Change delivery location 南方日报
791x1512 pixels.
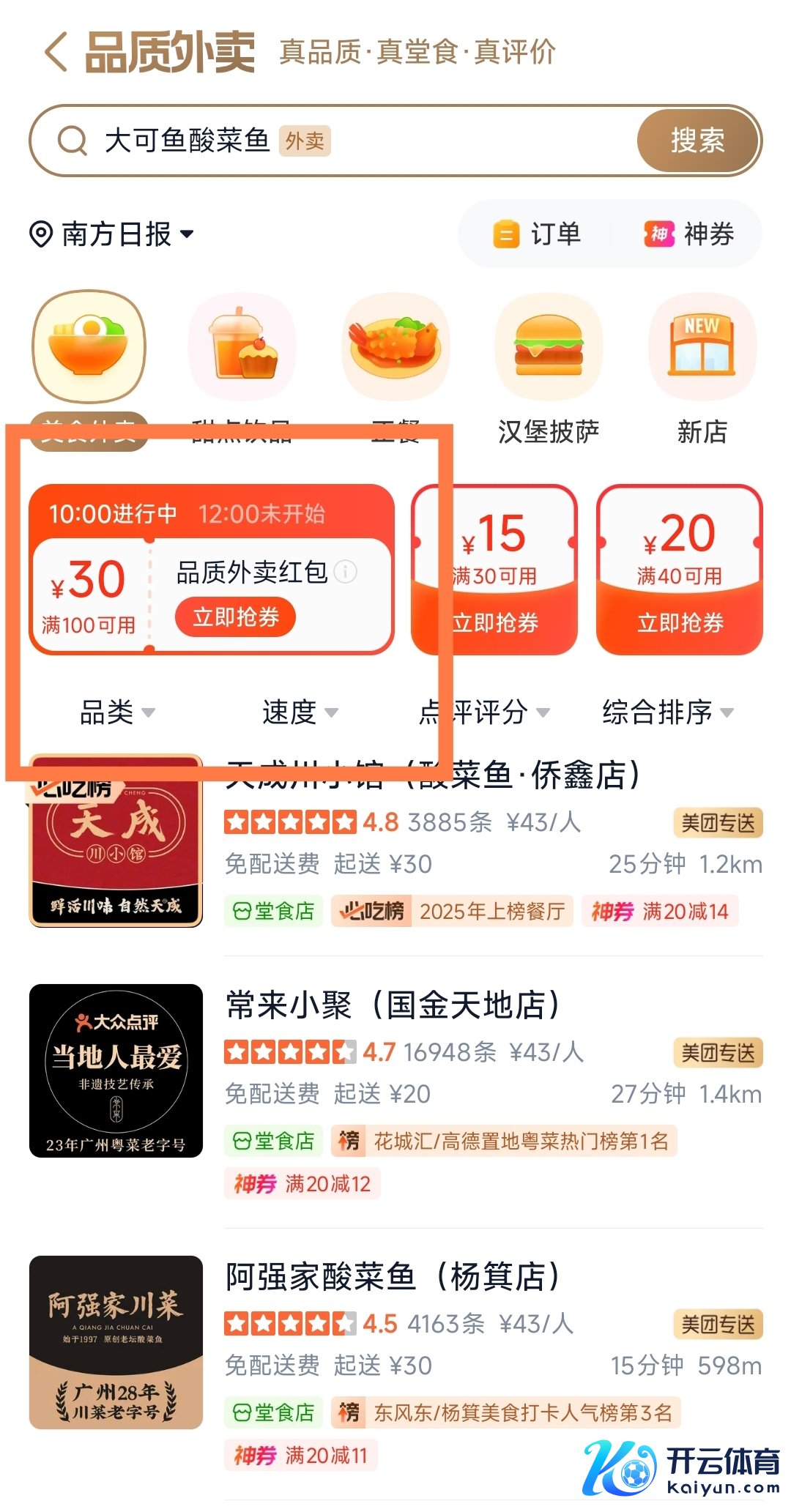(x=112, y=234)
